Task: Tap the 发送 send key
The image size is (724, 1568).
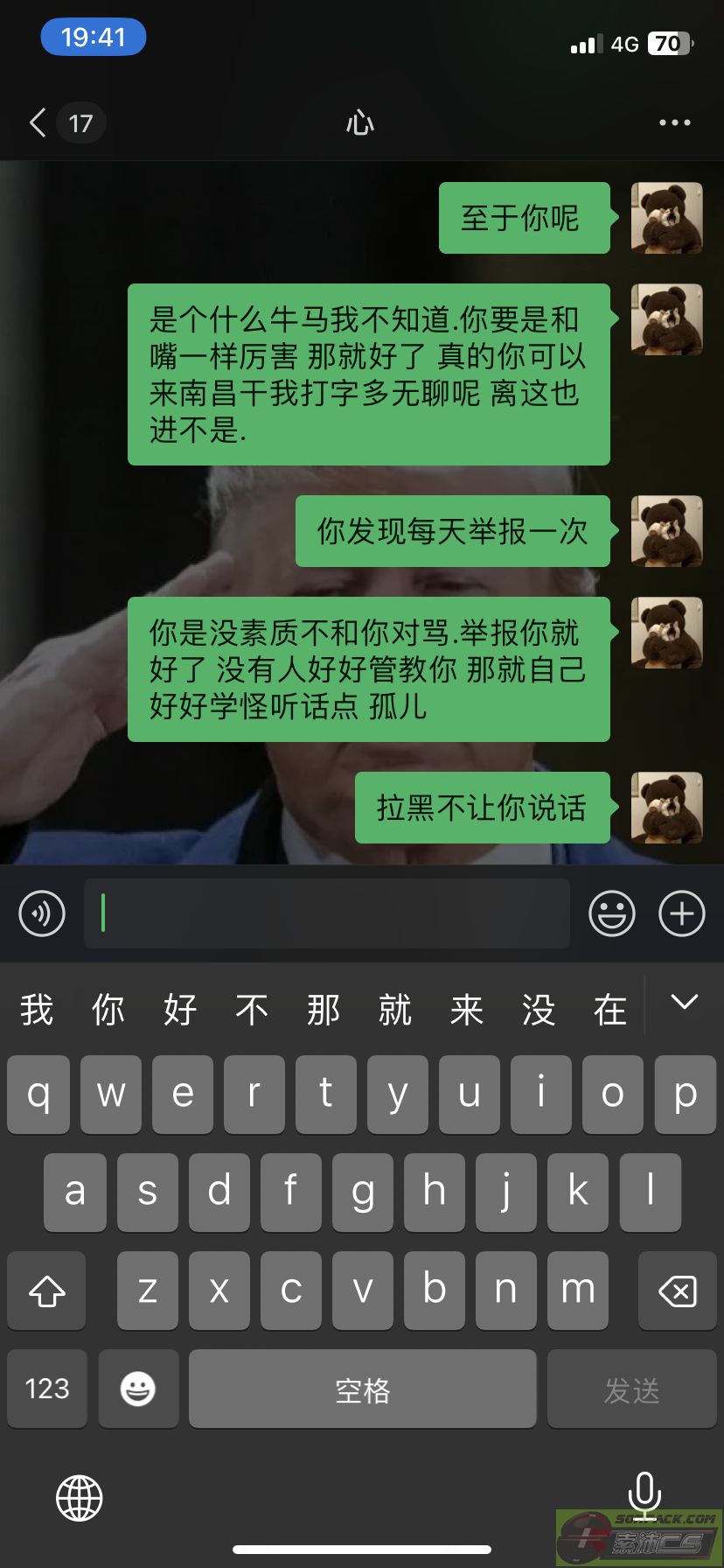Action: [x=631, y=1389]
